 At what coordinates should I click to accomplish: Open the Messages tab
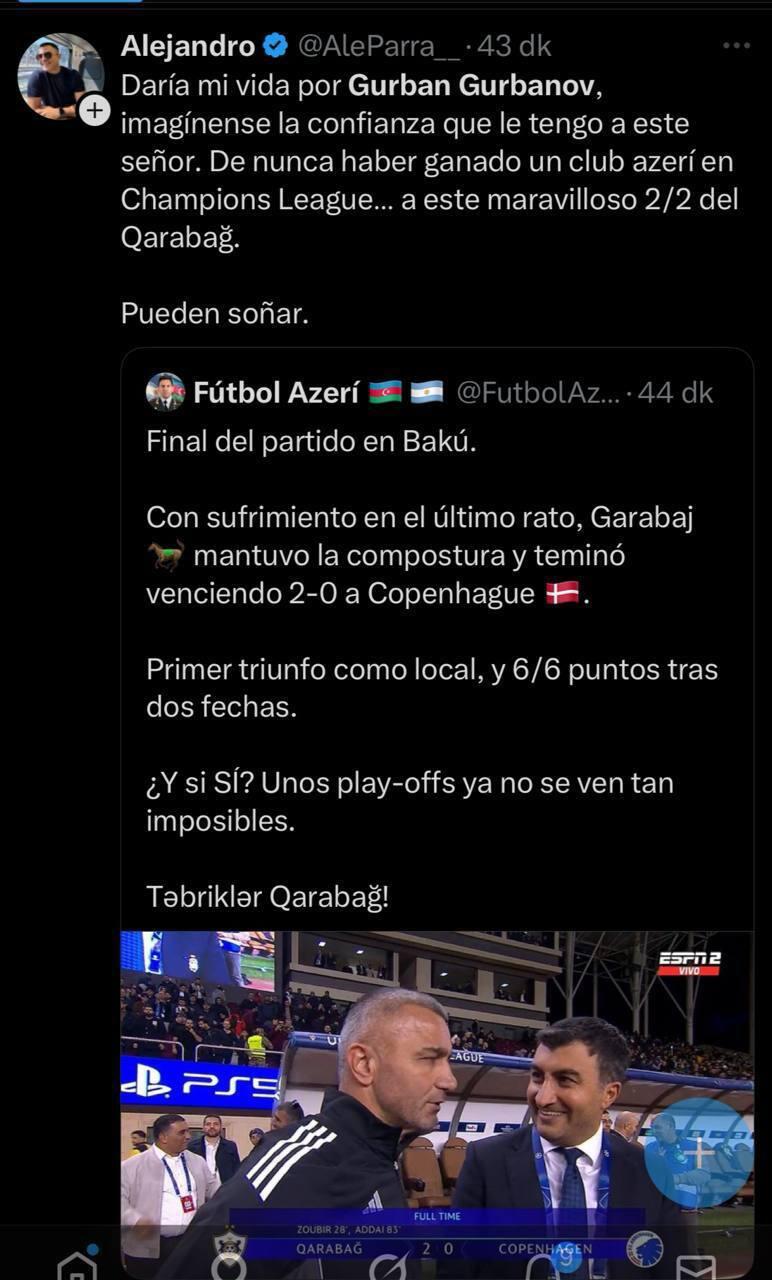(696, 1265)
